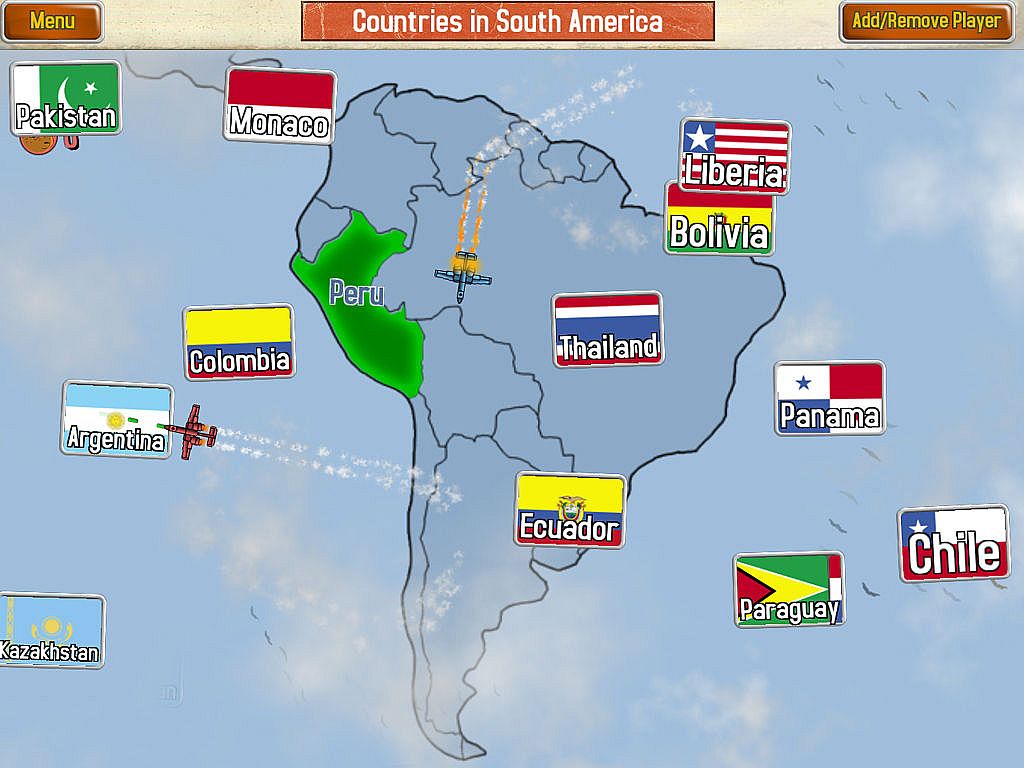
Task: Open the Menu button
Action: (x=52, y=21)
